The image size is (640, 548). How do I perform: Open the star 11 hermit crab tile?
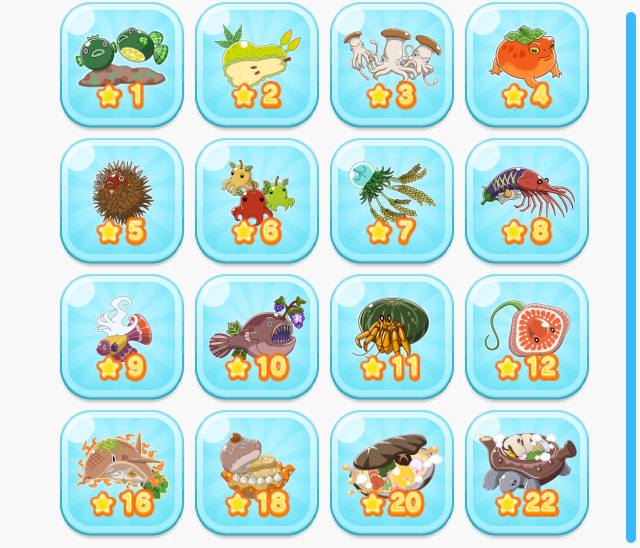point(391,336)
